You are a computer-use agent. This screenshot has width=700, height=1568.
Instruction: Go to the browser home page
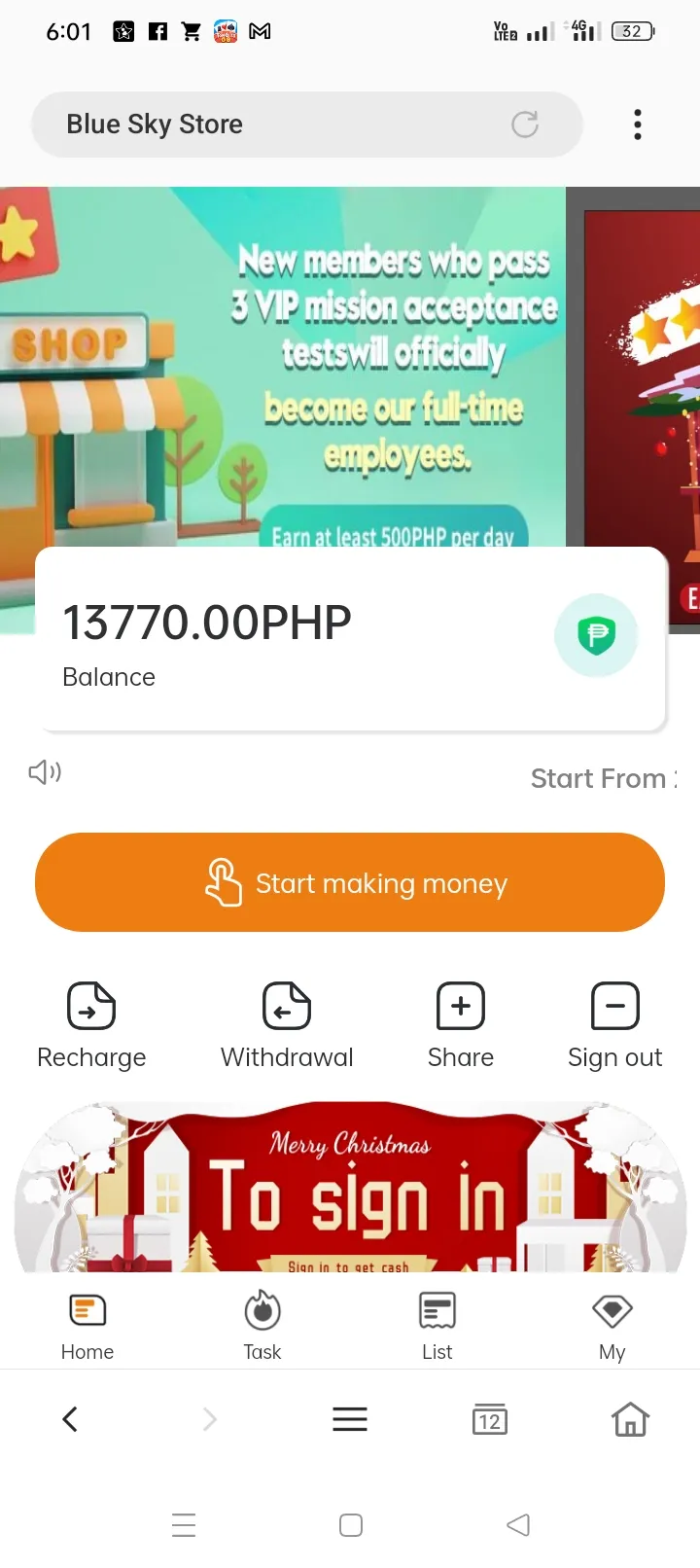point(630,1419)
